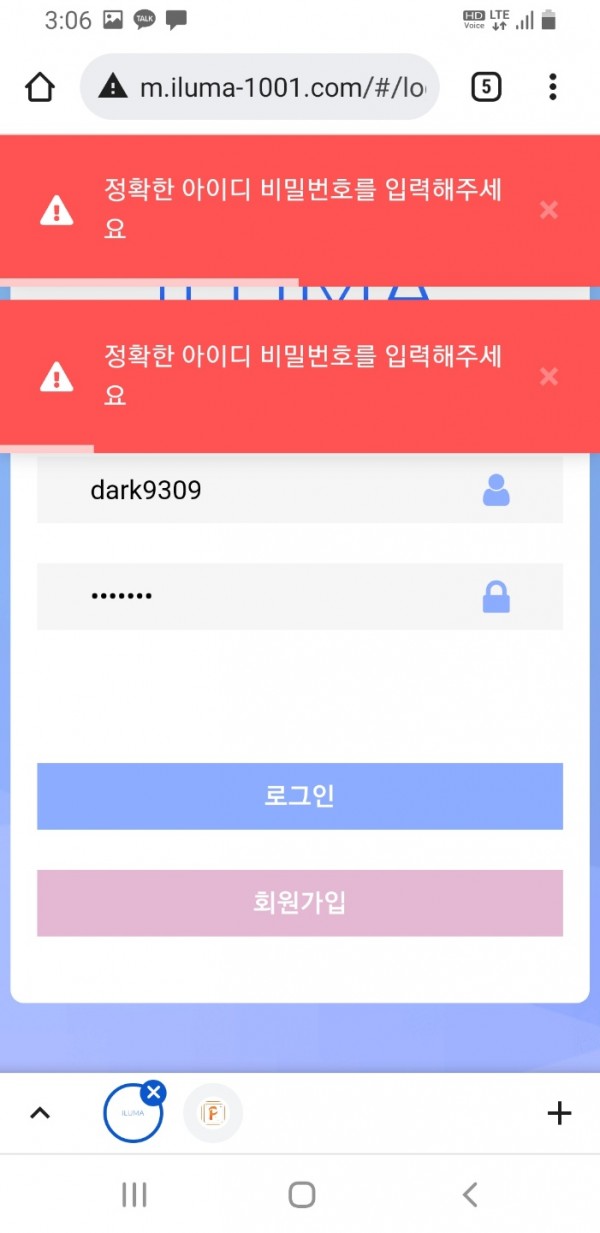The height and width of the screenshot is (1233, 600).
Task: Dismiss the second red error banner
Action: [548, 377]
